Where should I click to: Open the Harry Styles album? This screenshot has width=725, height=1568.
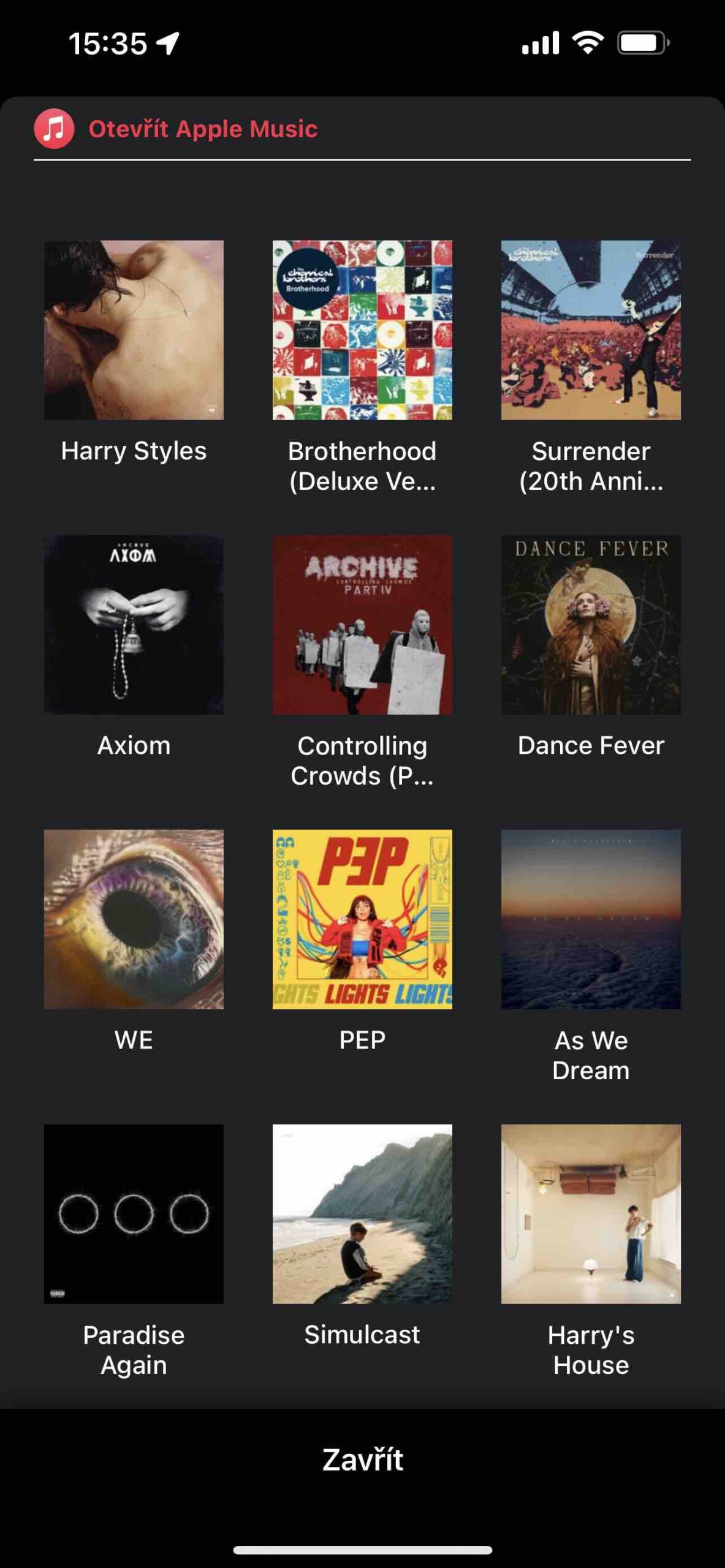(x=134, y=330)
